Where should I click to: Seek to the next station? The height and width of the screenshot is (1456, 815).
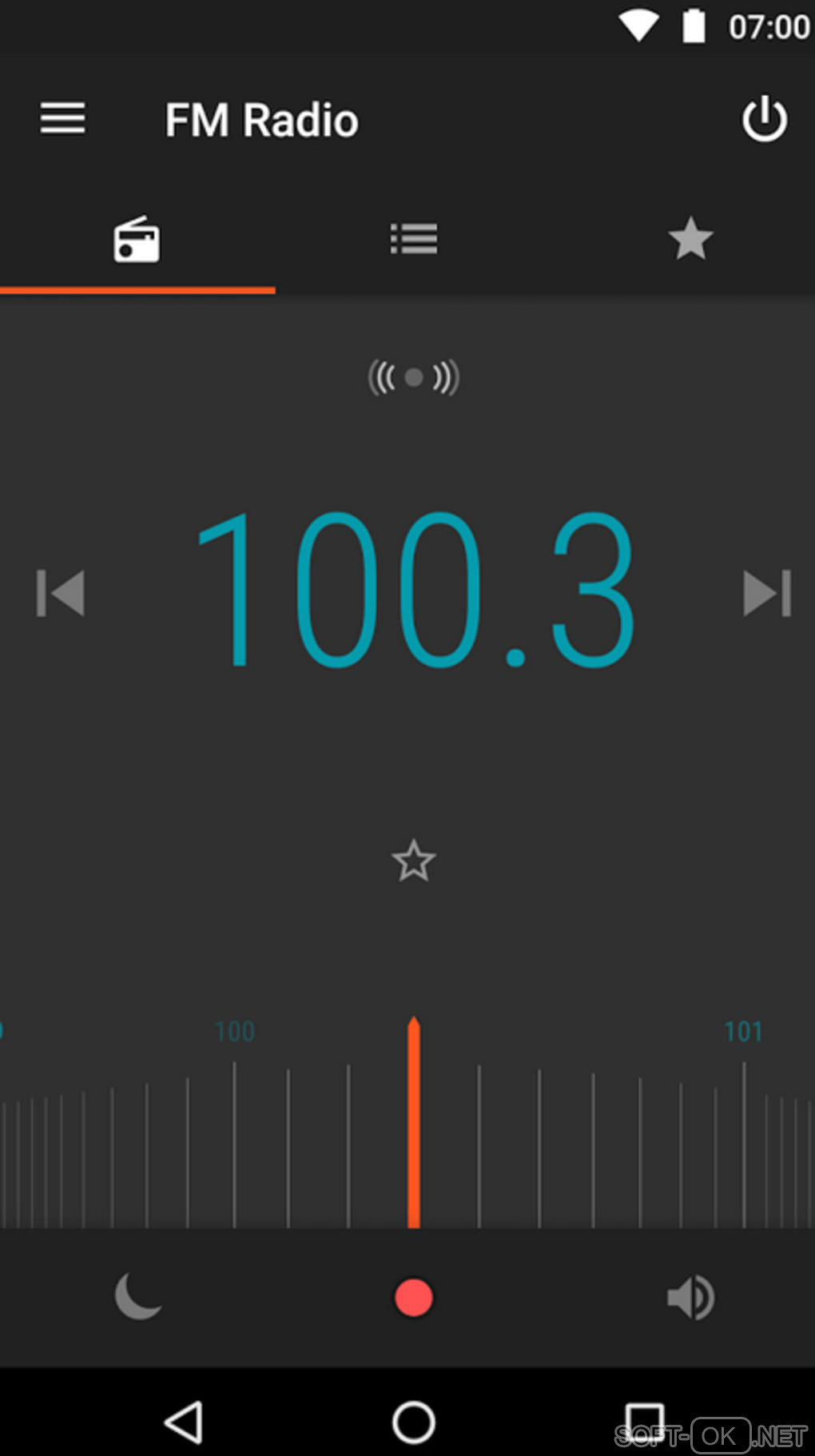[x=766, y=593]
